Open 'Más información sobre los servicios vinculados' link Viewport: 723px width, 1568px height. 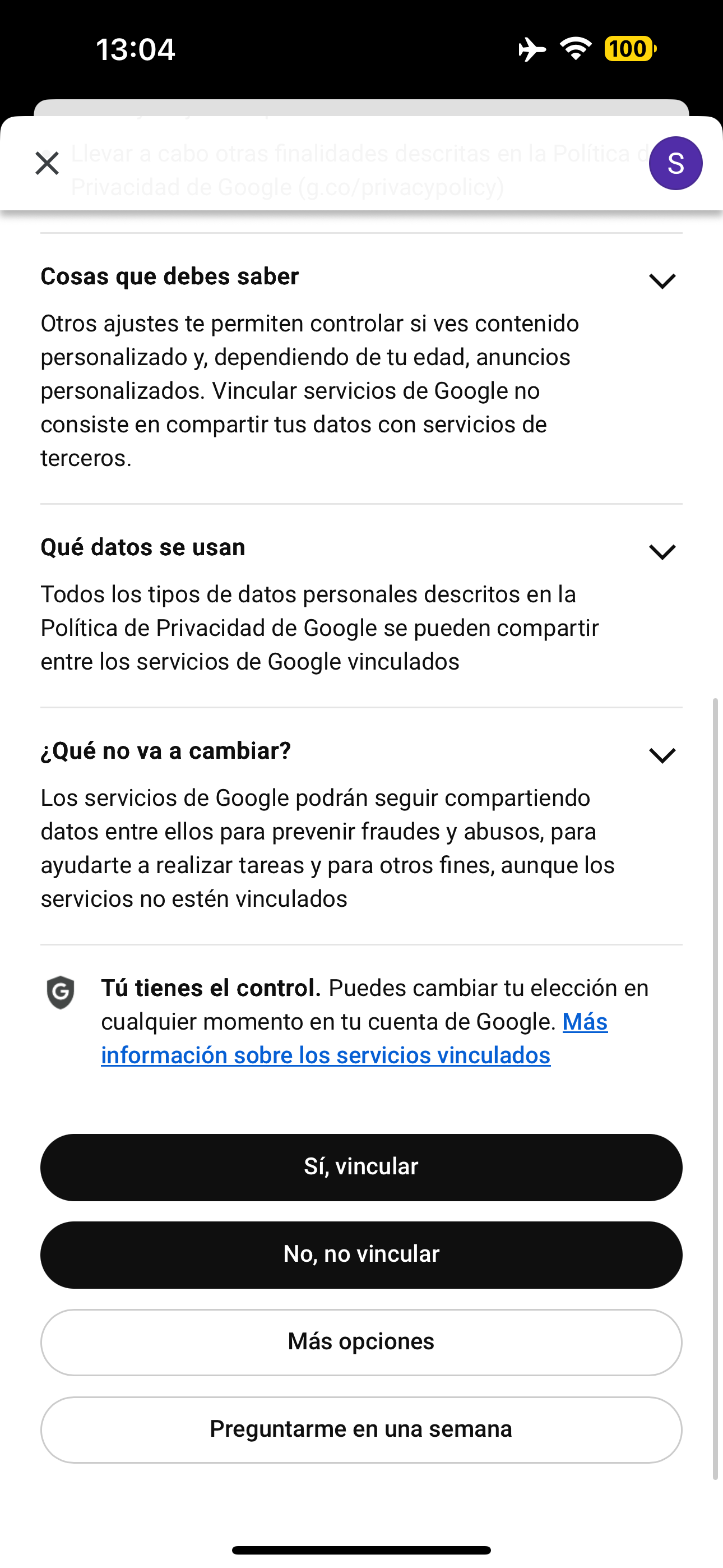pyautogui.click(x=354, y=1039)
